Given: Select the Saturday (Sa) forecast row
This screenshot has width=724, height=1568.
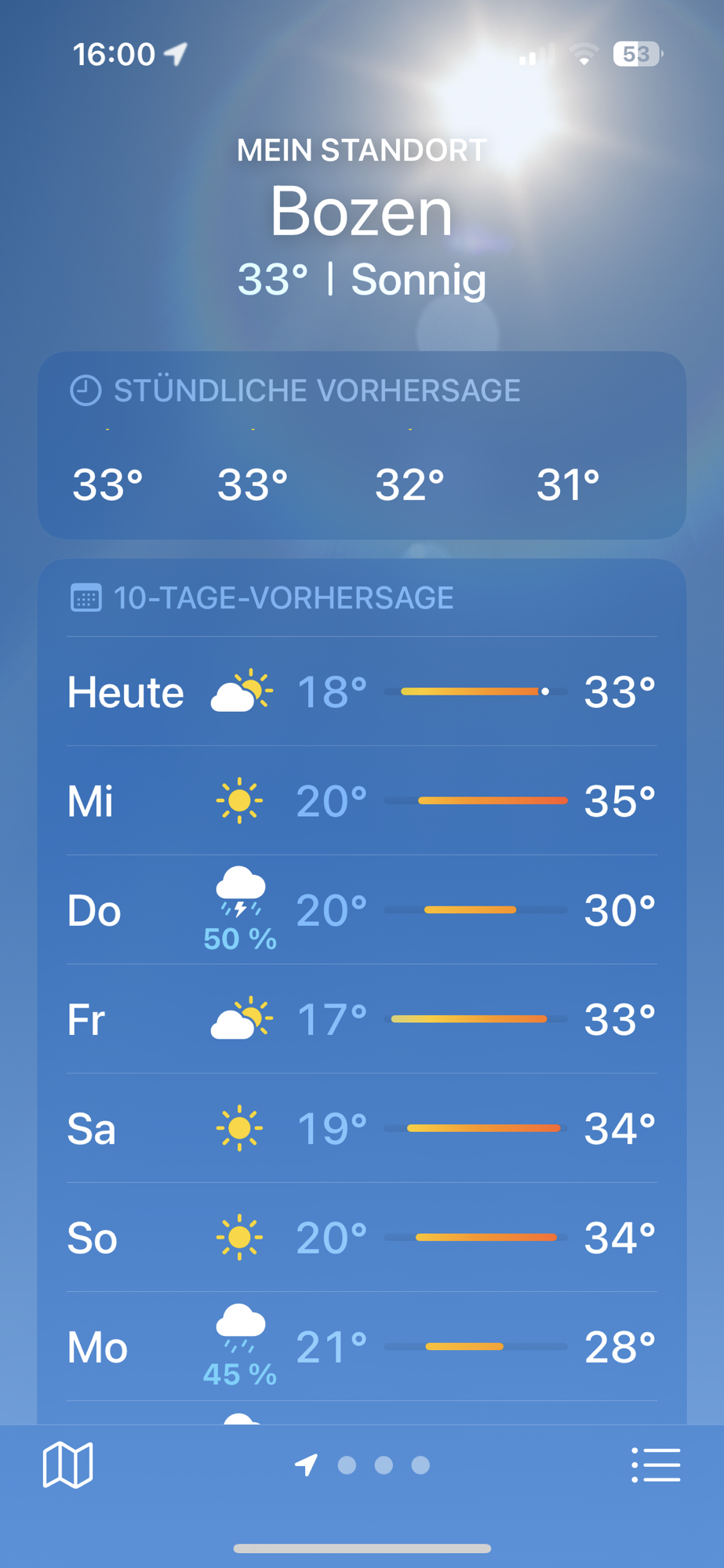Looking at the screenshot, I should click(x=362, y=1128).
